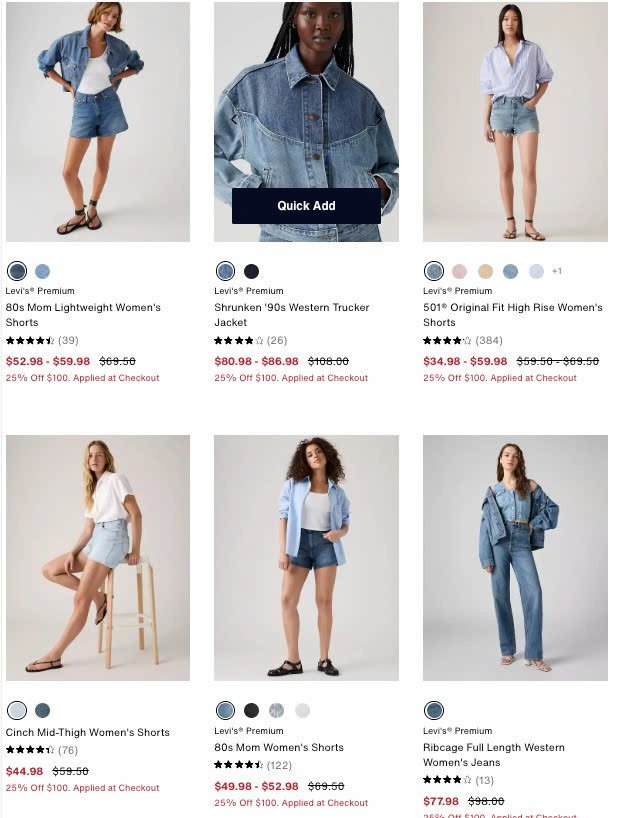Select the blue swatch for Ribcage Western Jeans
This screenshot has width=618, height=818.
coord(434,710)
